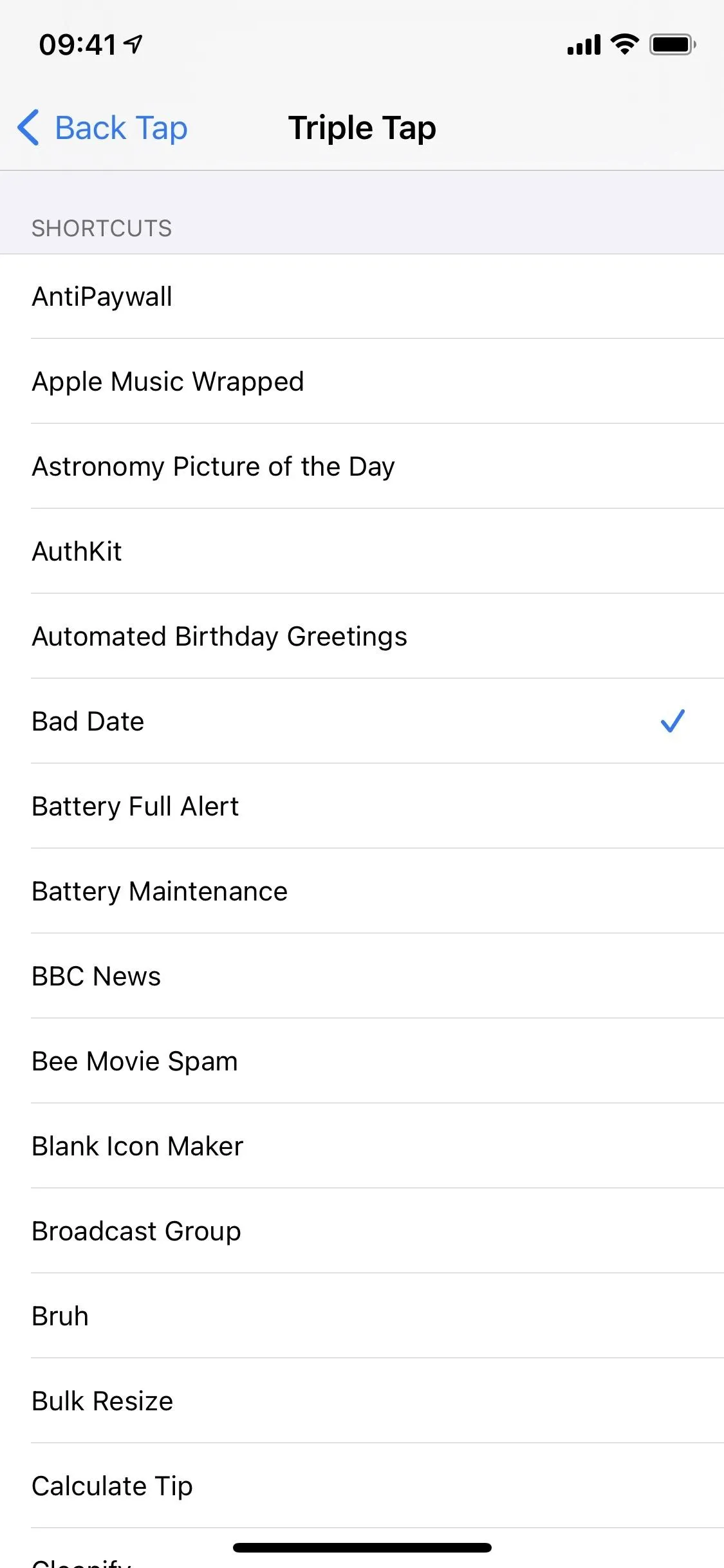Choose Apple Music Wrapped shortcut
Screen dimensions: 724x1568
coord(362,381)
